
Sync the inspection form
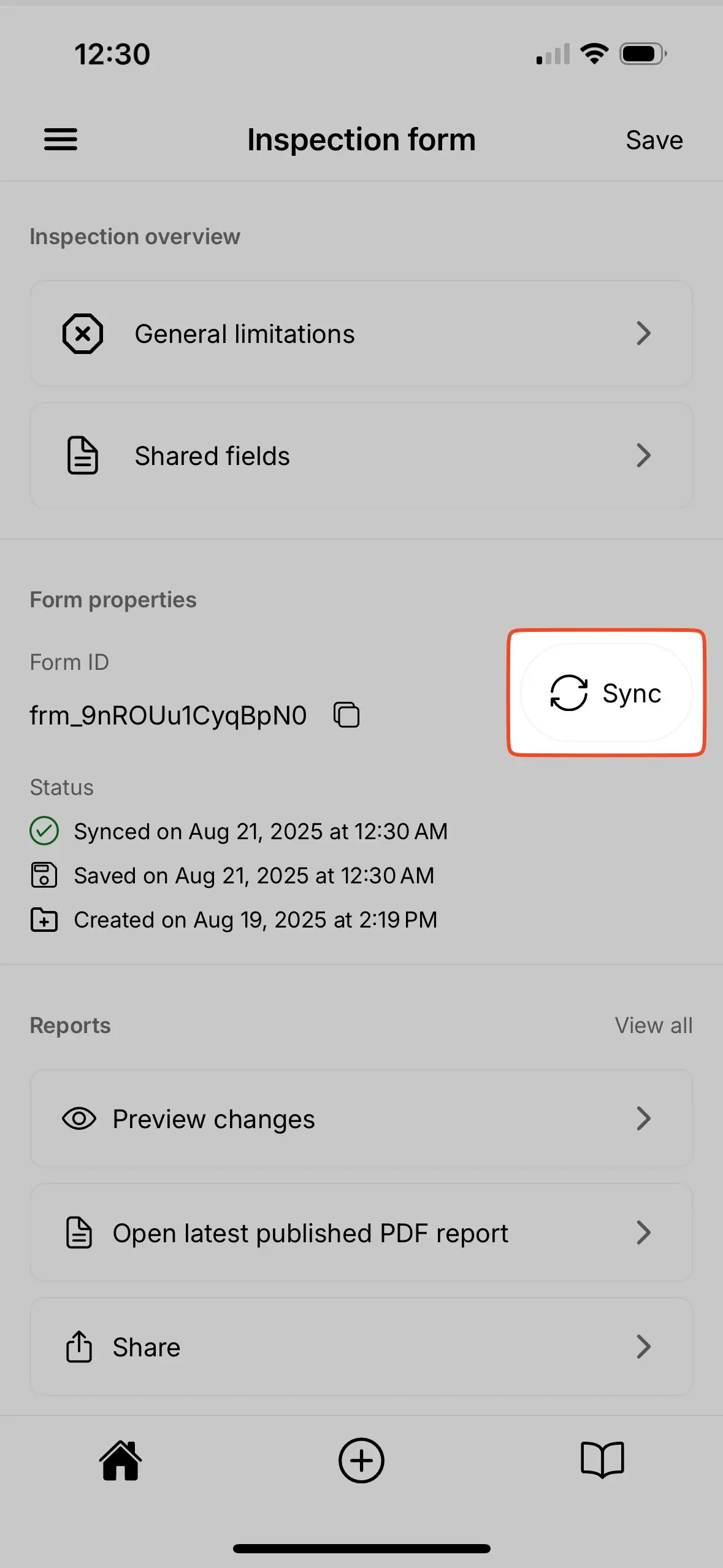coord(606,693)
